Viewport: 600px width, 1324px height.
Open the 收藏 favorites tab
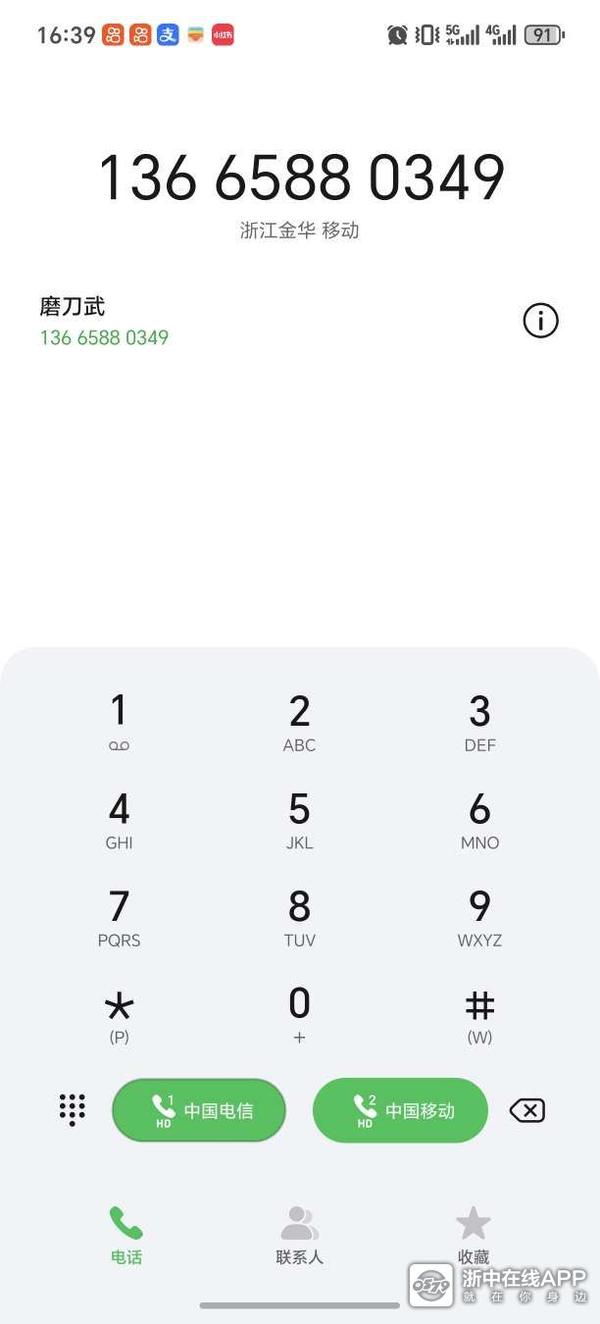pos(473,1235)
